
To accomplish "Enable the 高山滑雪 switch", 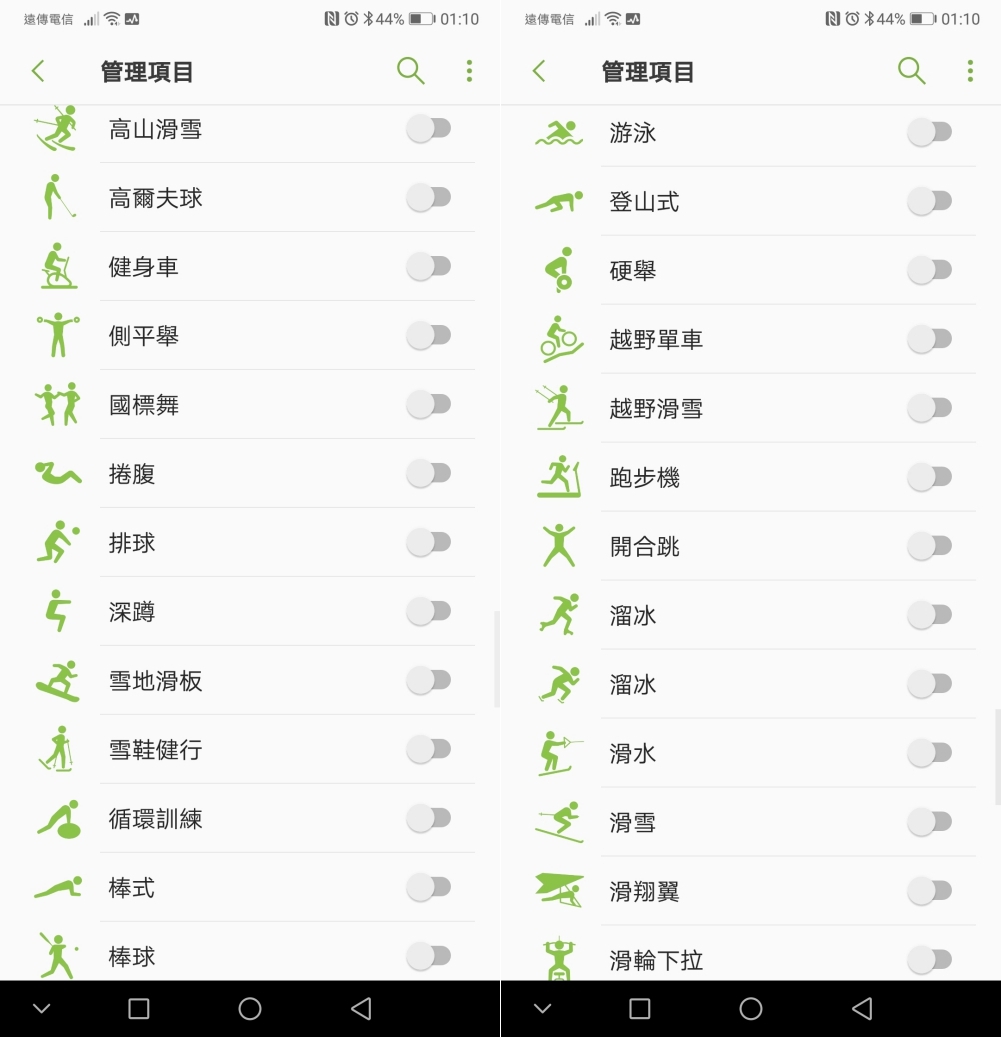I will [x=429, y=129].
